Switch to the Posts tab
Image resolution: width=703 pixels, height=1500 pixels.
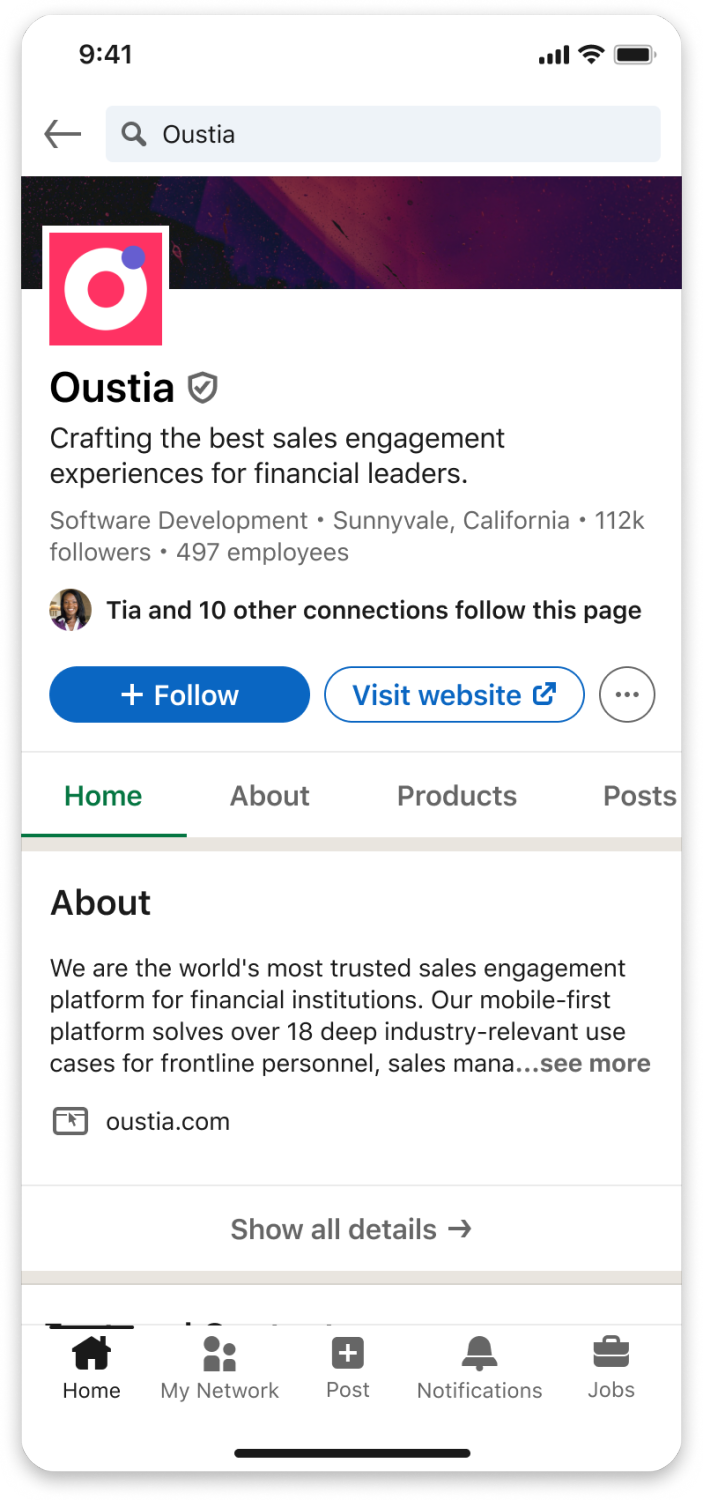640,796
